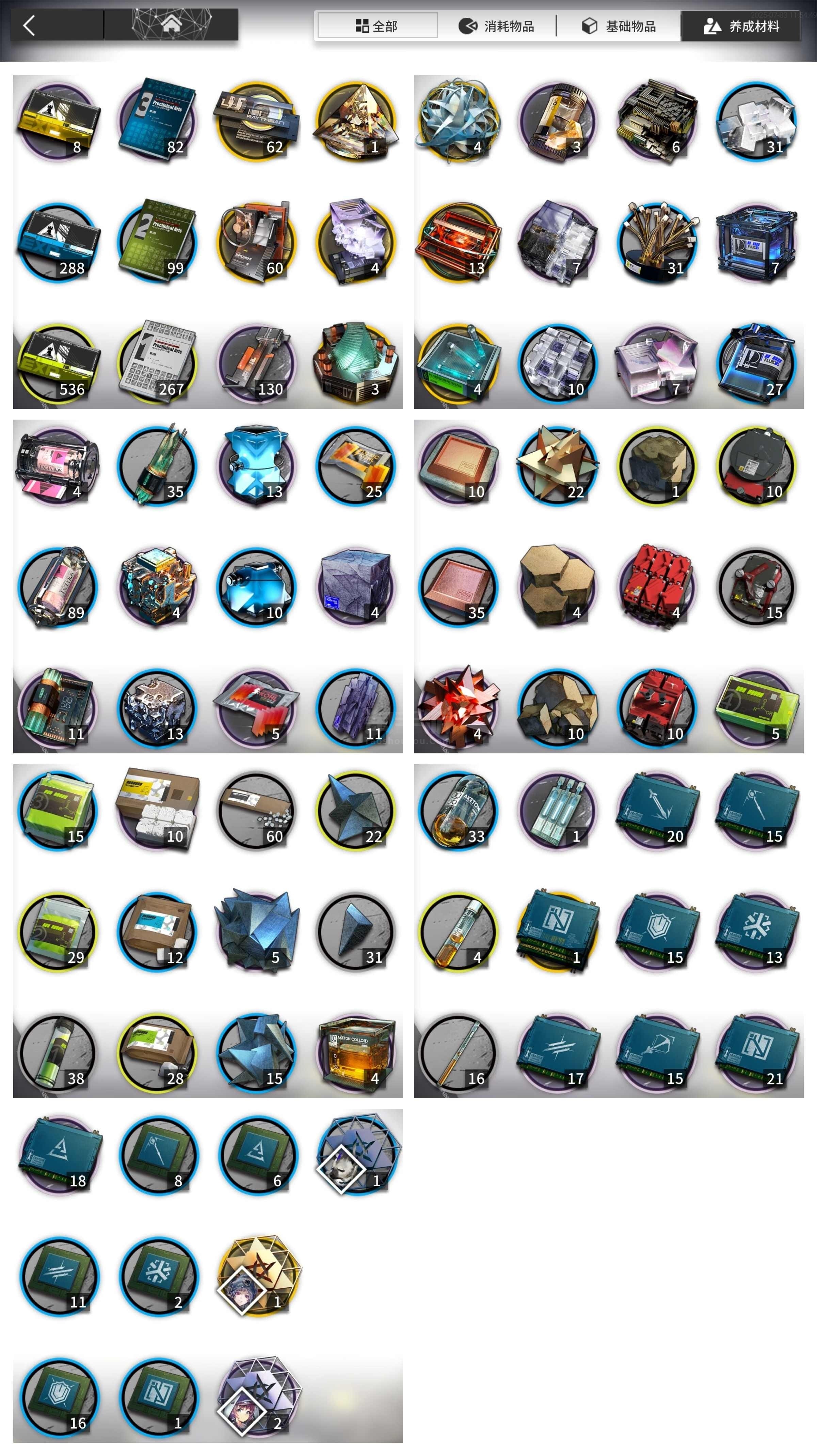The width and height of the screenshot is (817, 1456).
Task: Open the Preclinical Arts book 1 with 267
Action: pos(157,363)
